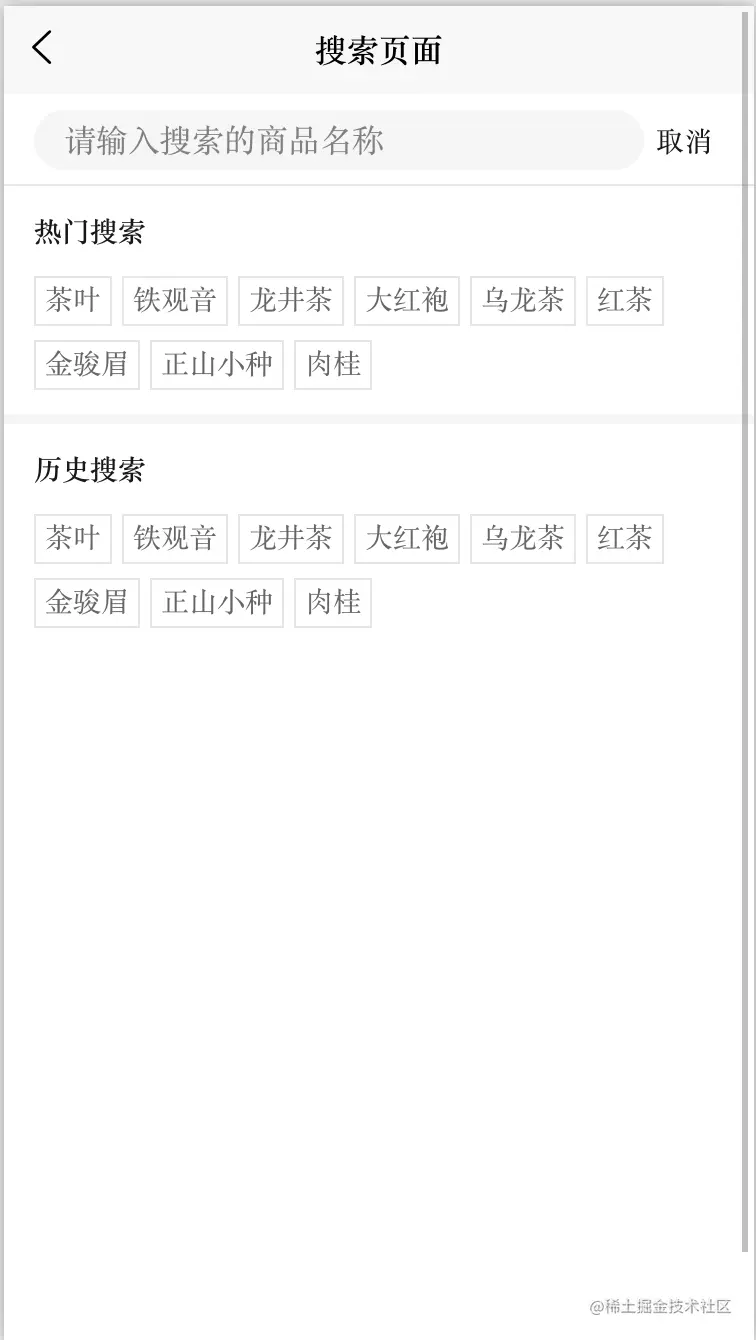
Task: Pick 金骏眉 from 历史搜索
Action: tap(87, 603)
